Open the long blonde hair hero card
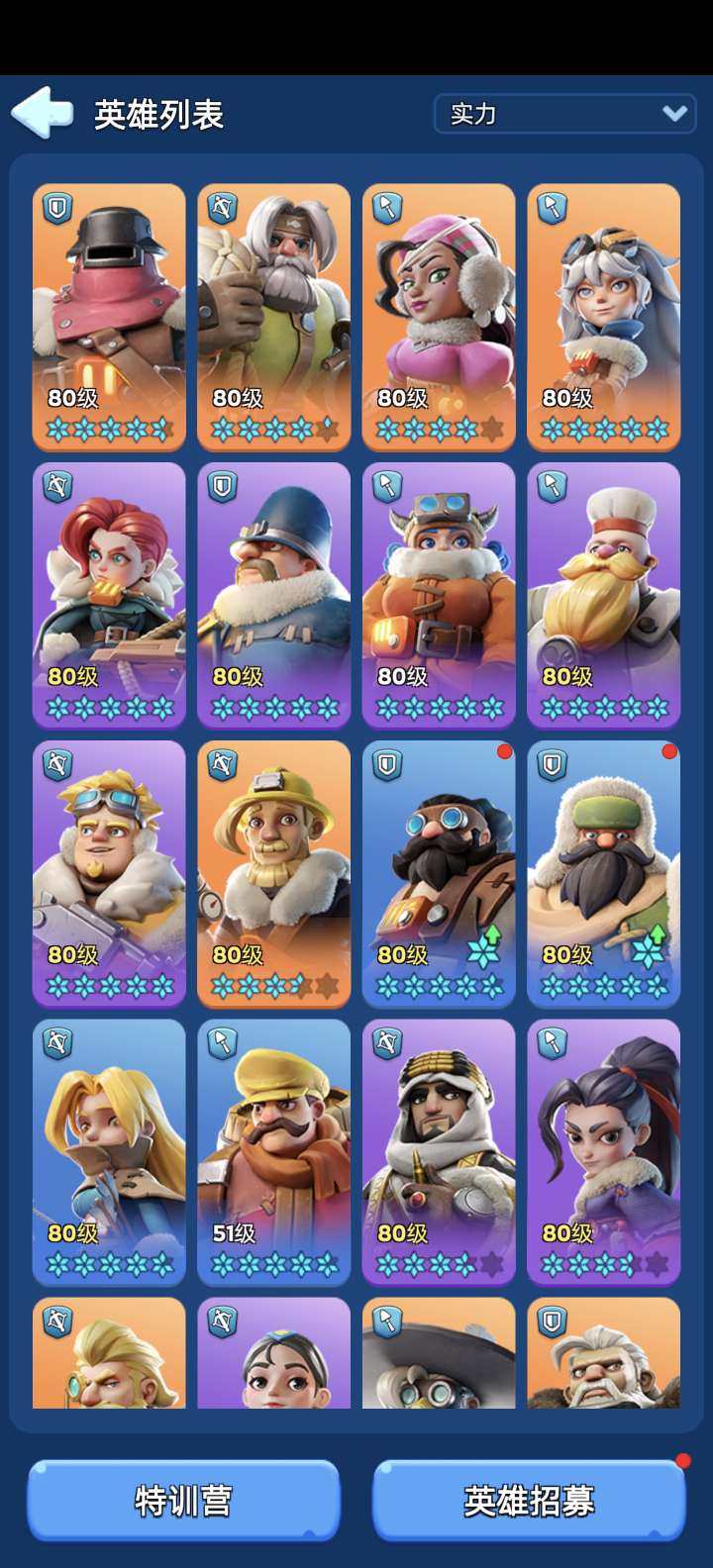Image resolution: width=713 pixels, height=1568 pixels. click(109, 1151)
